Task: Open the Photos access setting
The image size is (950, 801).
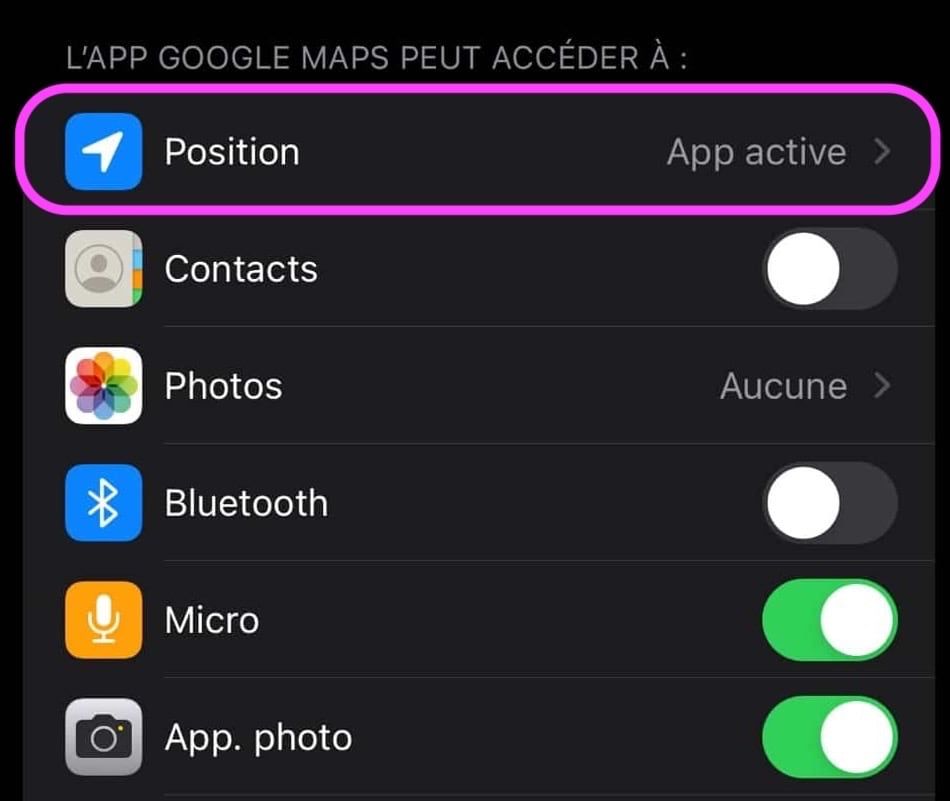Action: (478, 386)
